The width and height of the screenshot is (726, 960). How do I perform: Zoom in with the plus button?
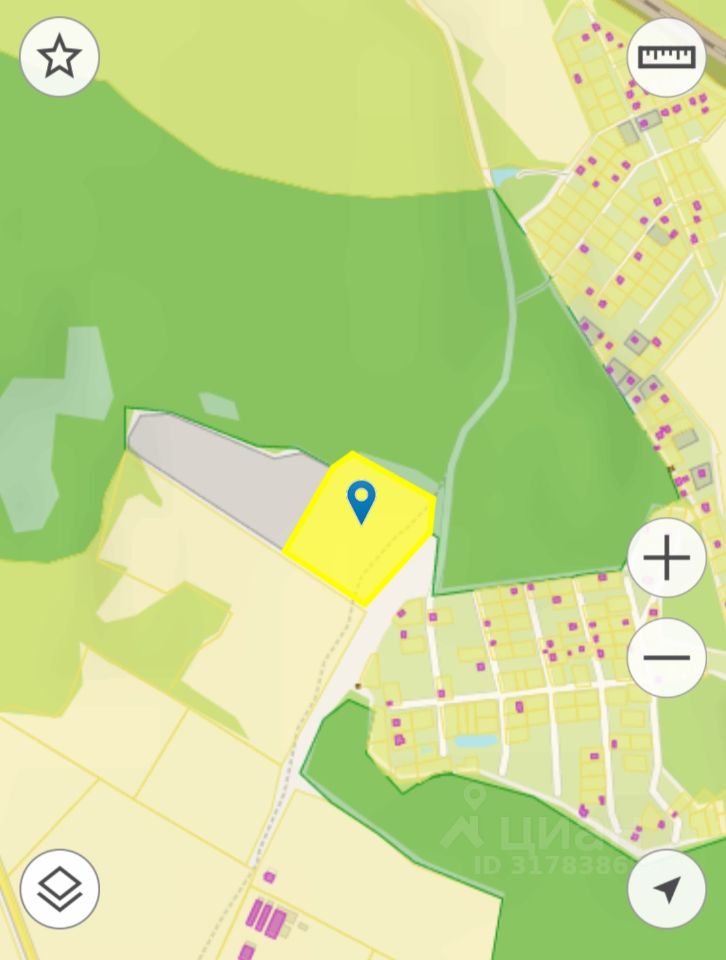pos(666,558)
